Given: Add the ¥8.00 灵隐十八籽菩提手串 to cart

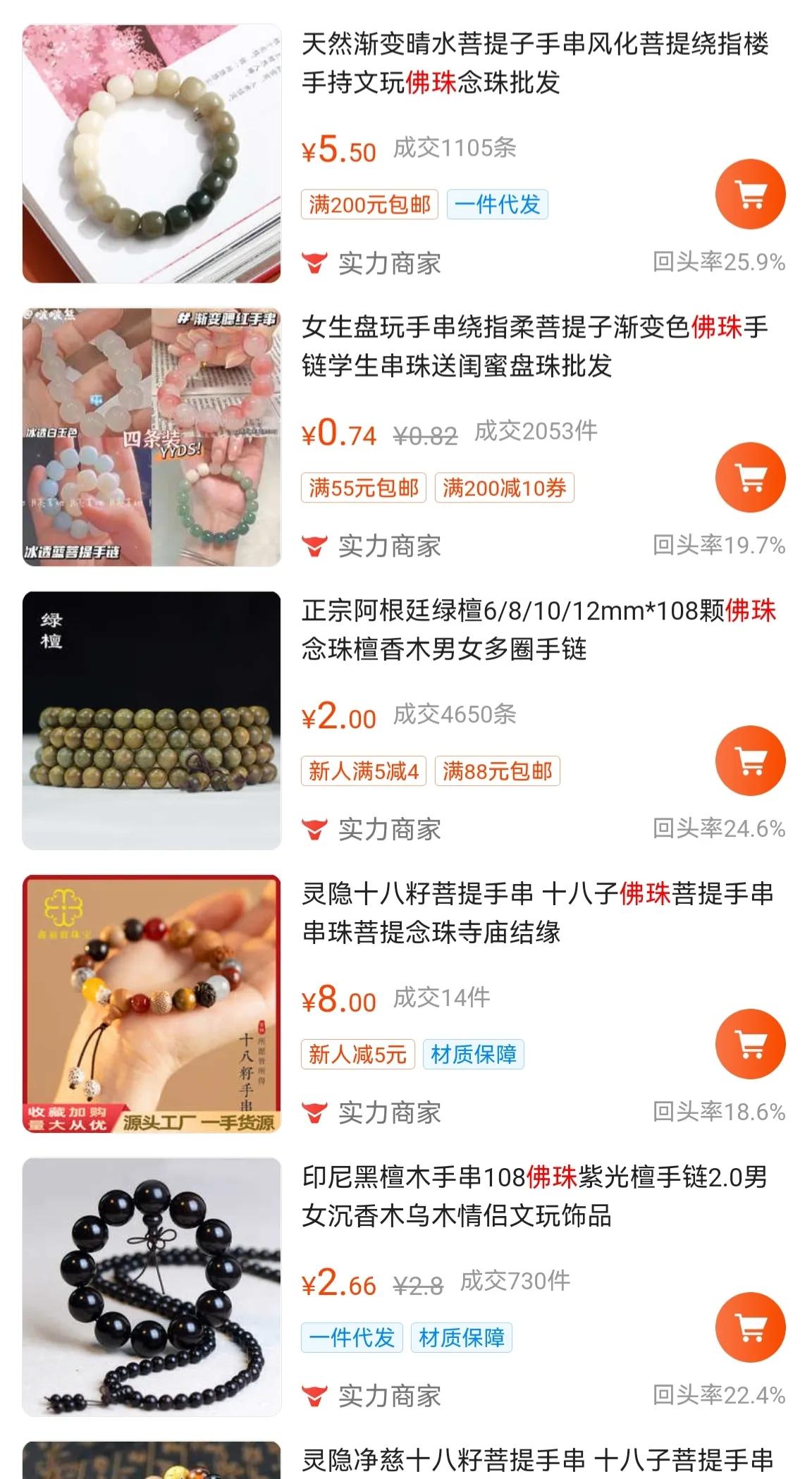Looking at the screenshot, I should [x=750, y=1044].
